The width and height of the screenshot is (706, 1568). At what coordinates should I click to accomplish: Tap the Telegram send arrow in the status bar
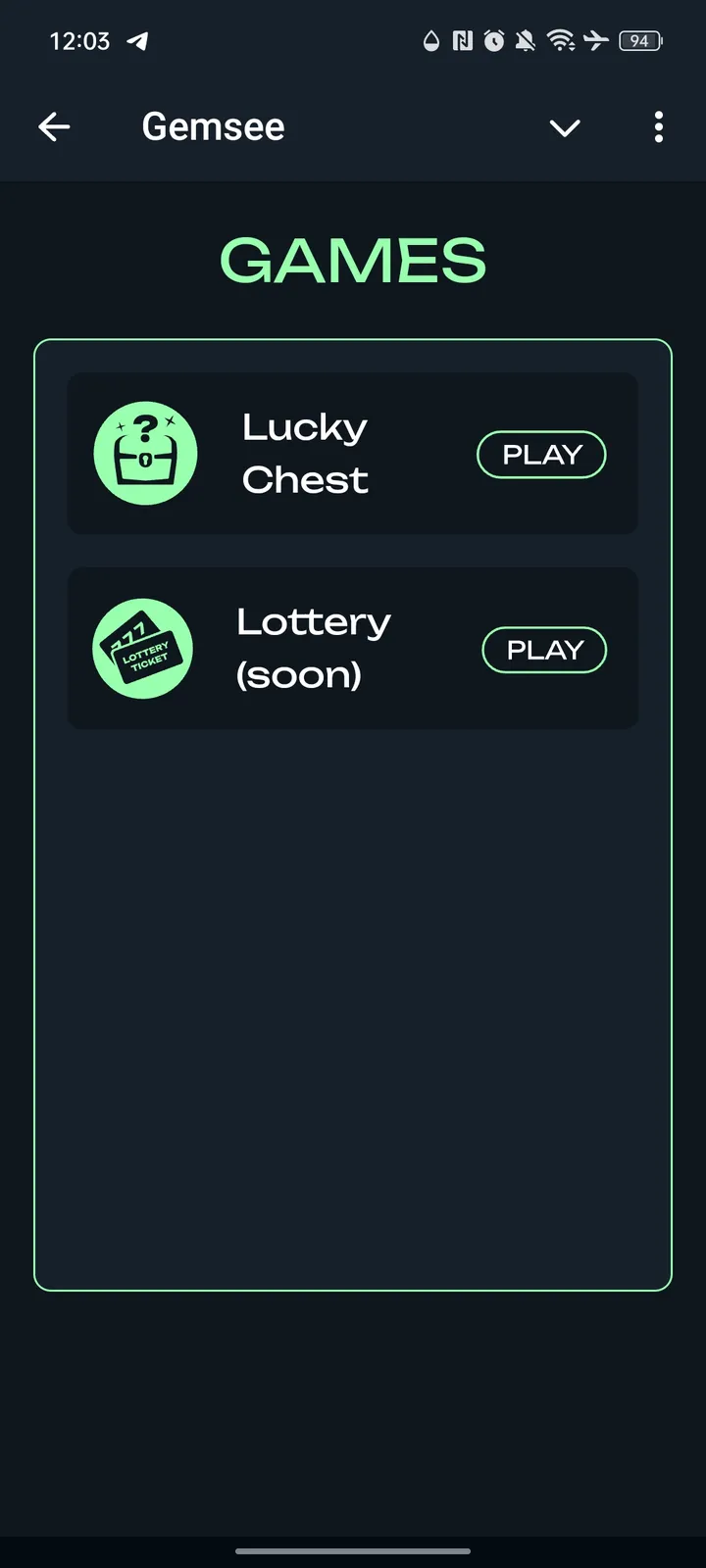click(x=138, y=41)
